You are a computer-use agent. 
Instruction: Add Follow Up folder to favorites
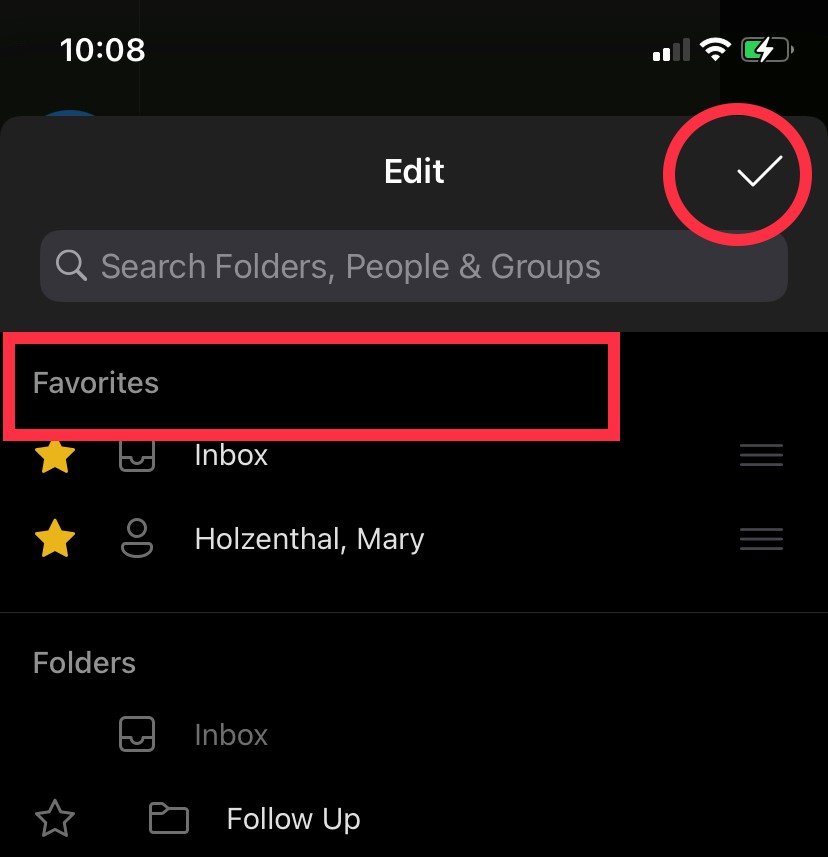tap(54, 820)
